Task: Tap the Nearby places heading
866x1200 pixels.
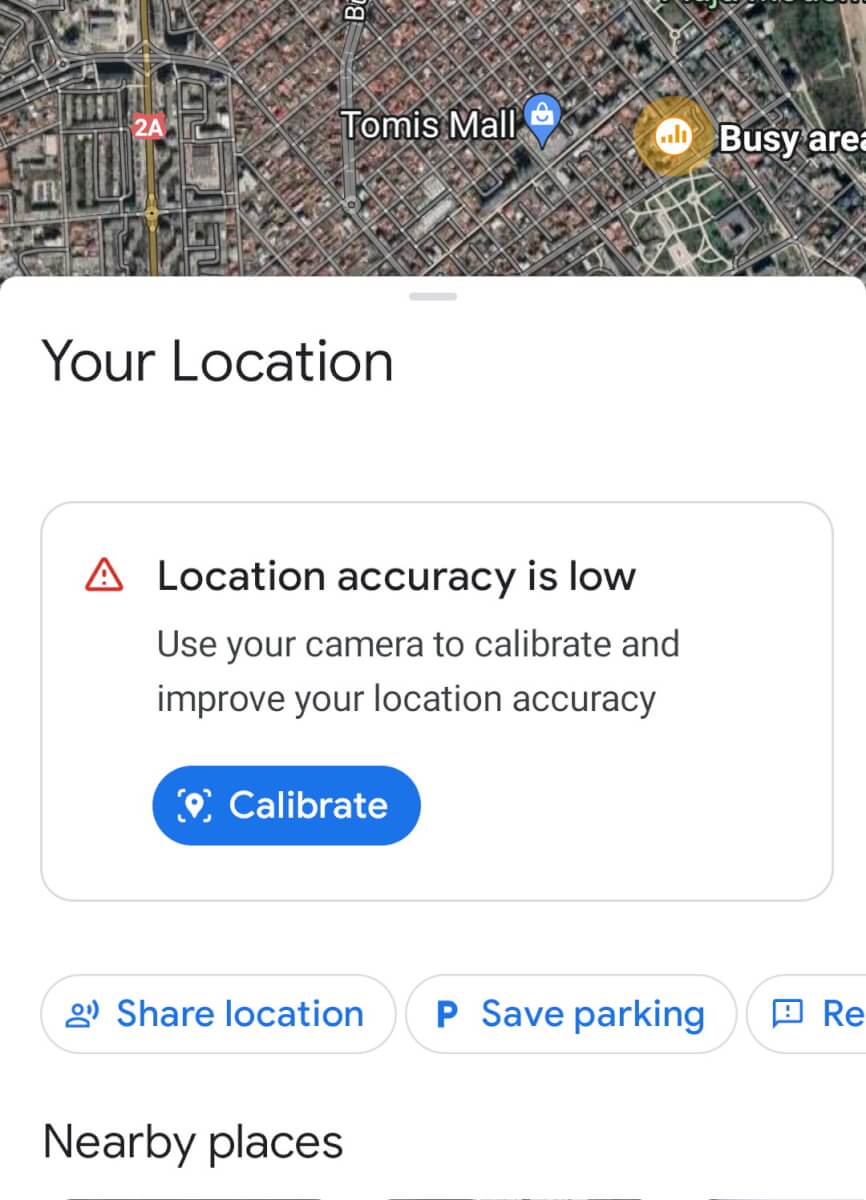Action: [193, 1140]
